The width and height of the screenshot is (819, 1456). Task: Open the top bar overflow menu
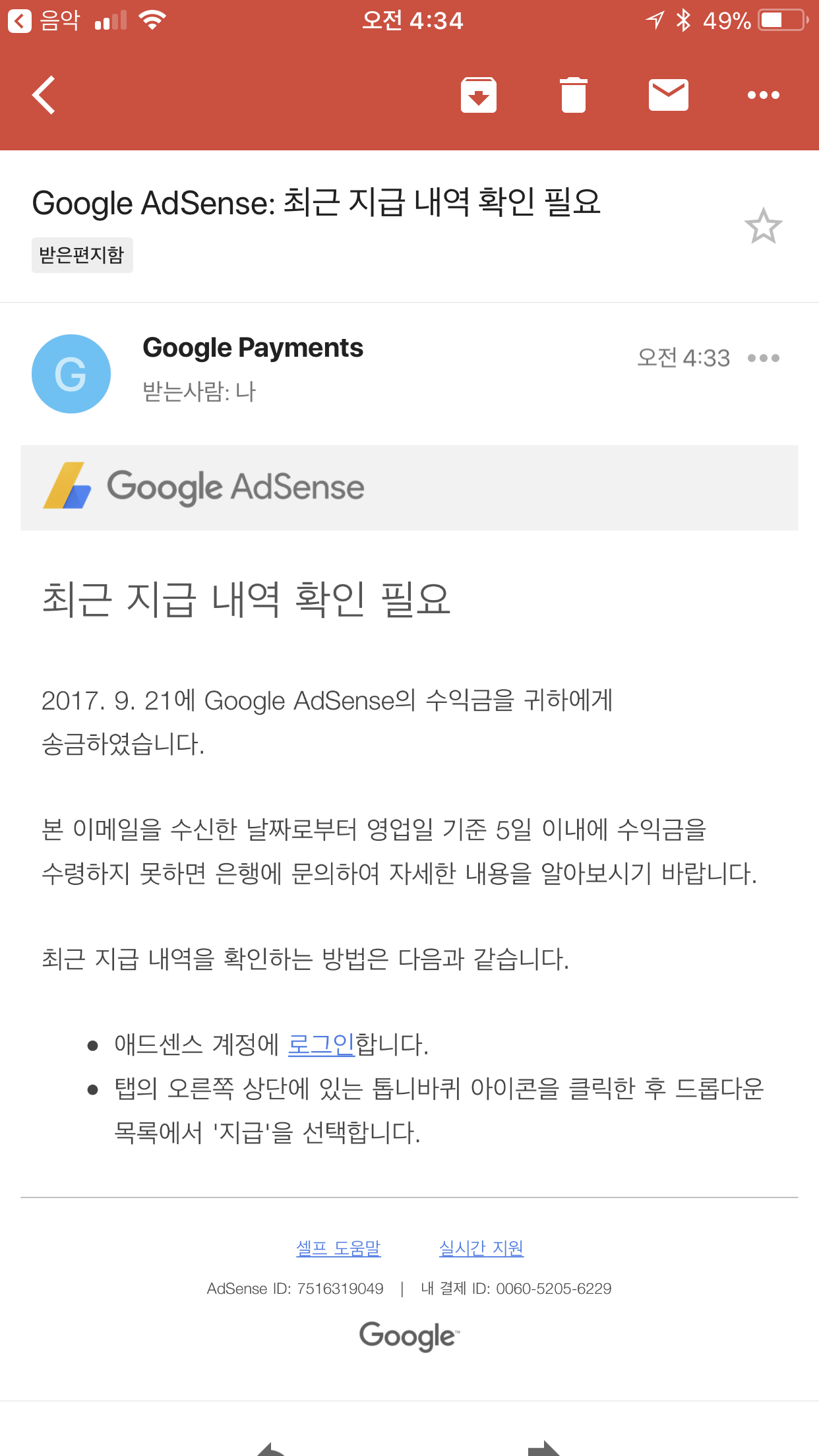click(763, 96)
